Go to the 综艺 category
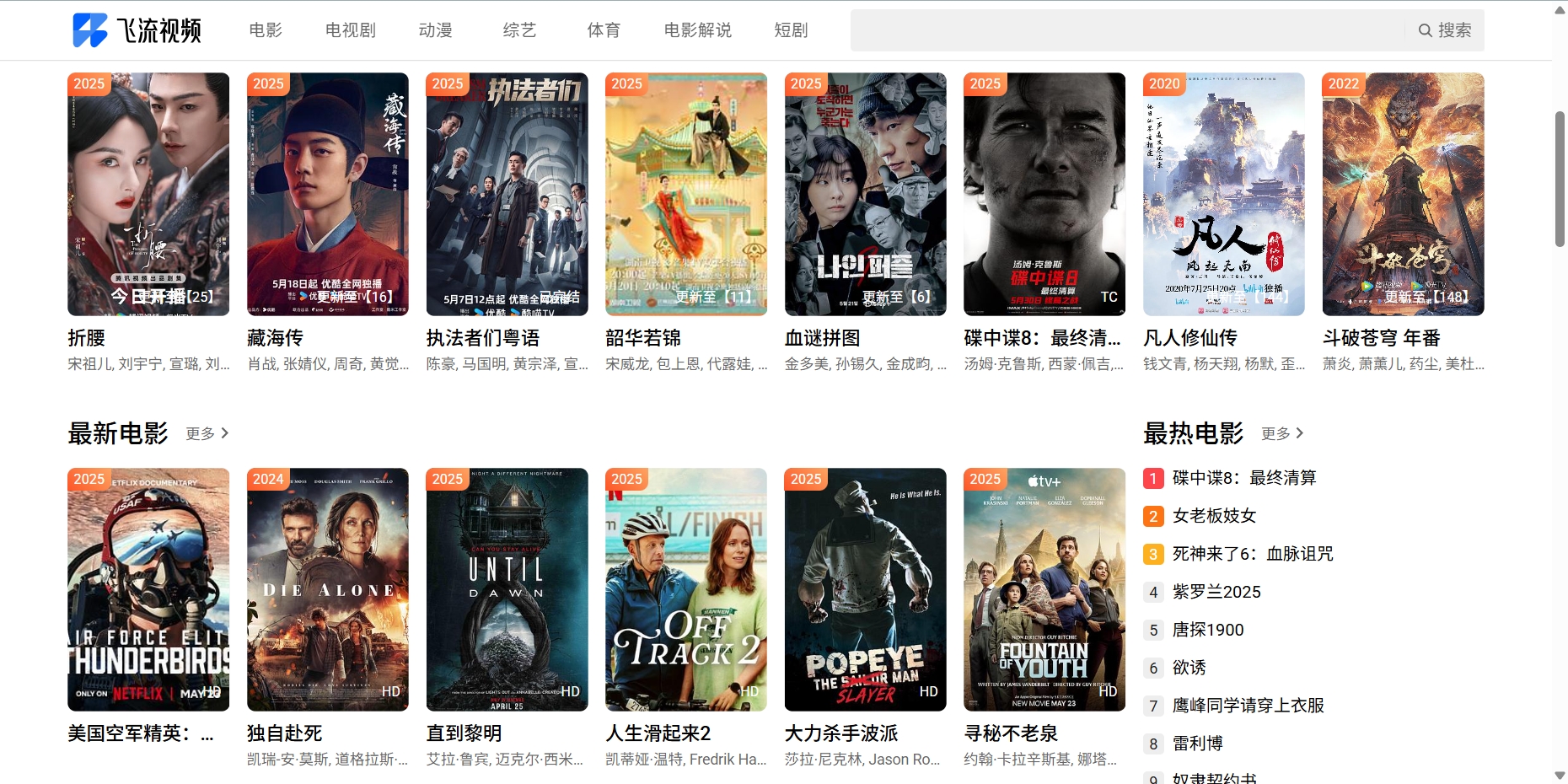Screen dimensions: 1568x784 (x=519, y=30)
